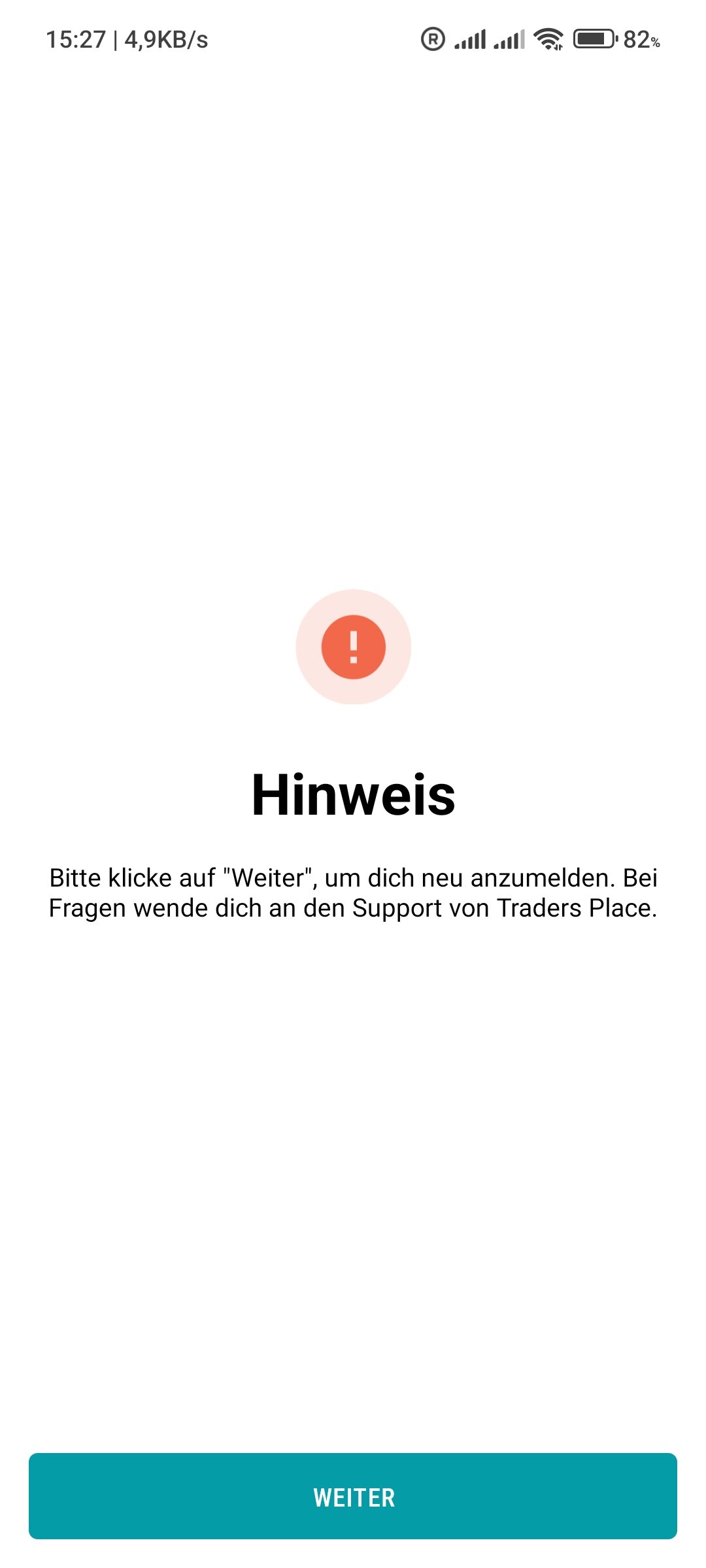Tap the WEITER button to log in again
This screenshot has width=706, height=1568.
pyautogui.click(x=353, y=1496)
